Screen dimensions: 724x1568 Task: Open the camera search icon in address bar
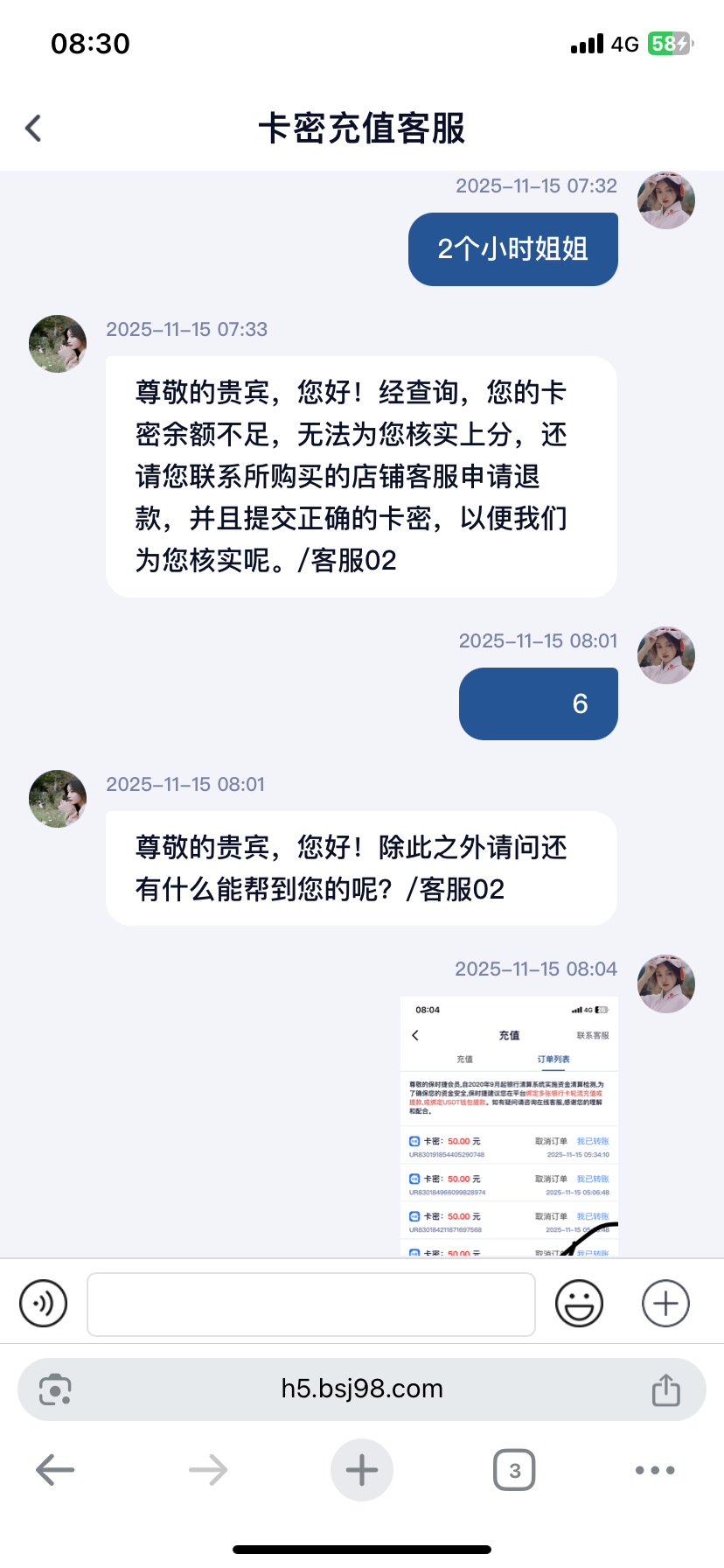55,1389
